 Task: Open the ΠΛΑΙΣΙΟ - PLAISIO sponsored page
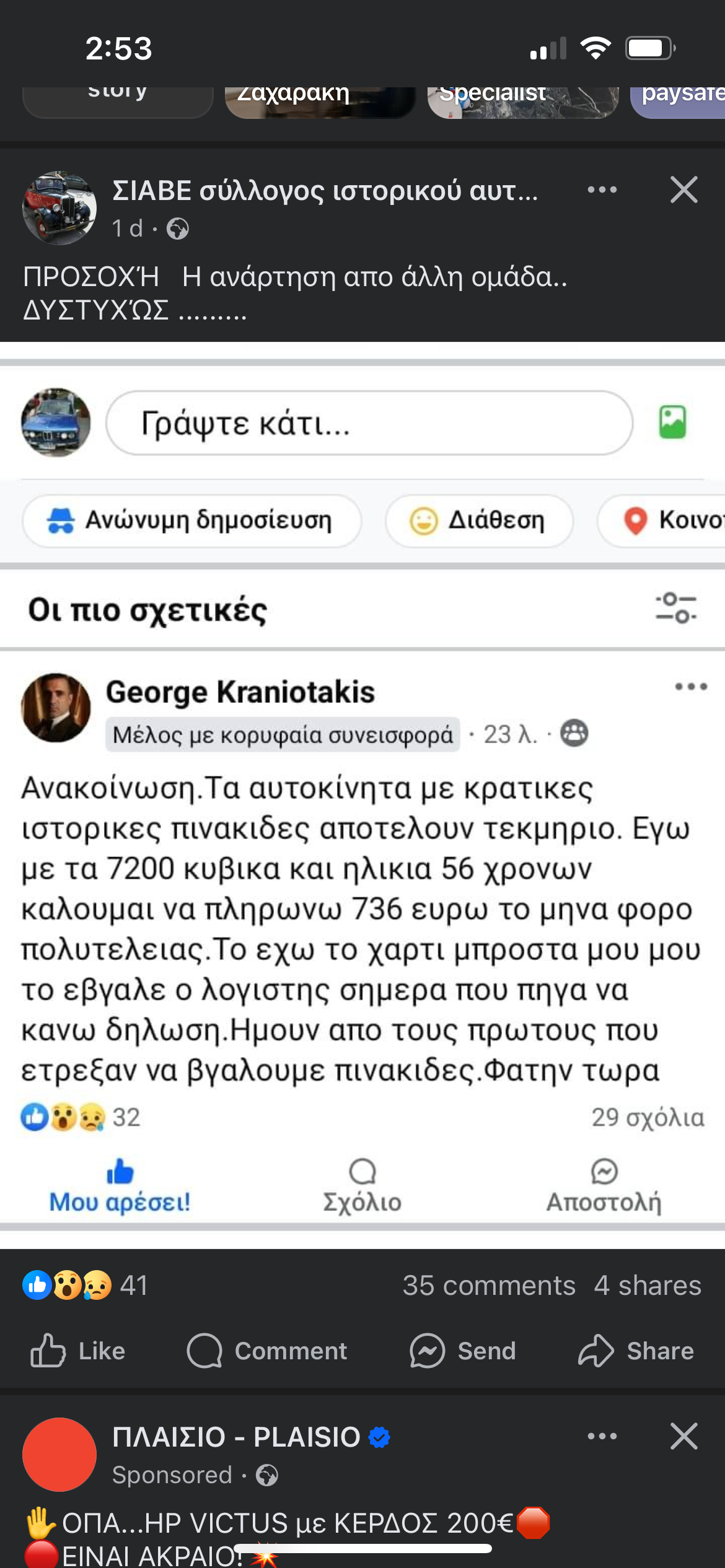coord(236,1437)
